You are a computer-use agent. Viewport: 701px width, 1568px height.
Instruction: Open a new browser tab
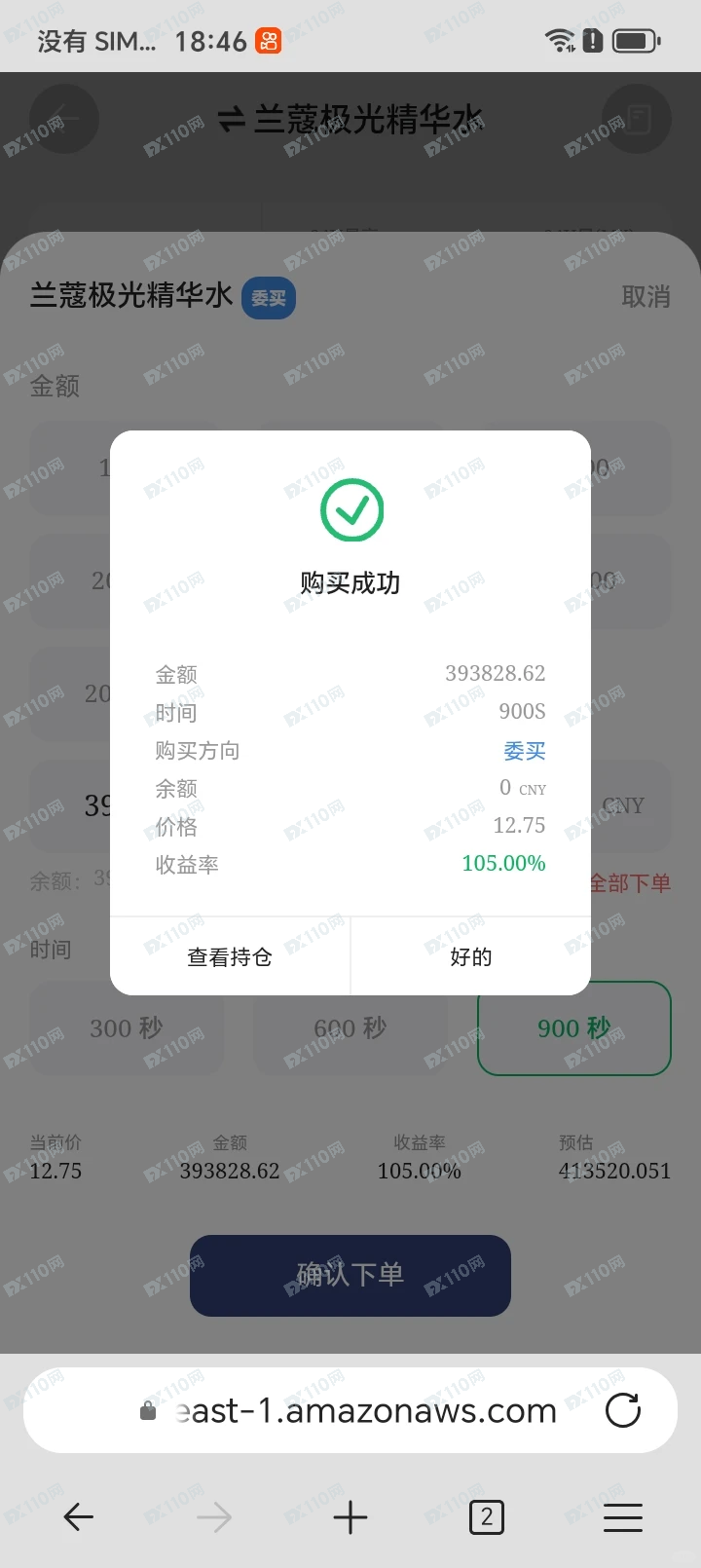click(350, 1517)
